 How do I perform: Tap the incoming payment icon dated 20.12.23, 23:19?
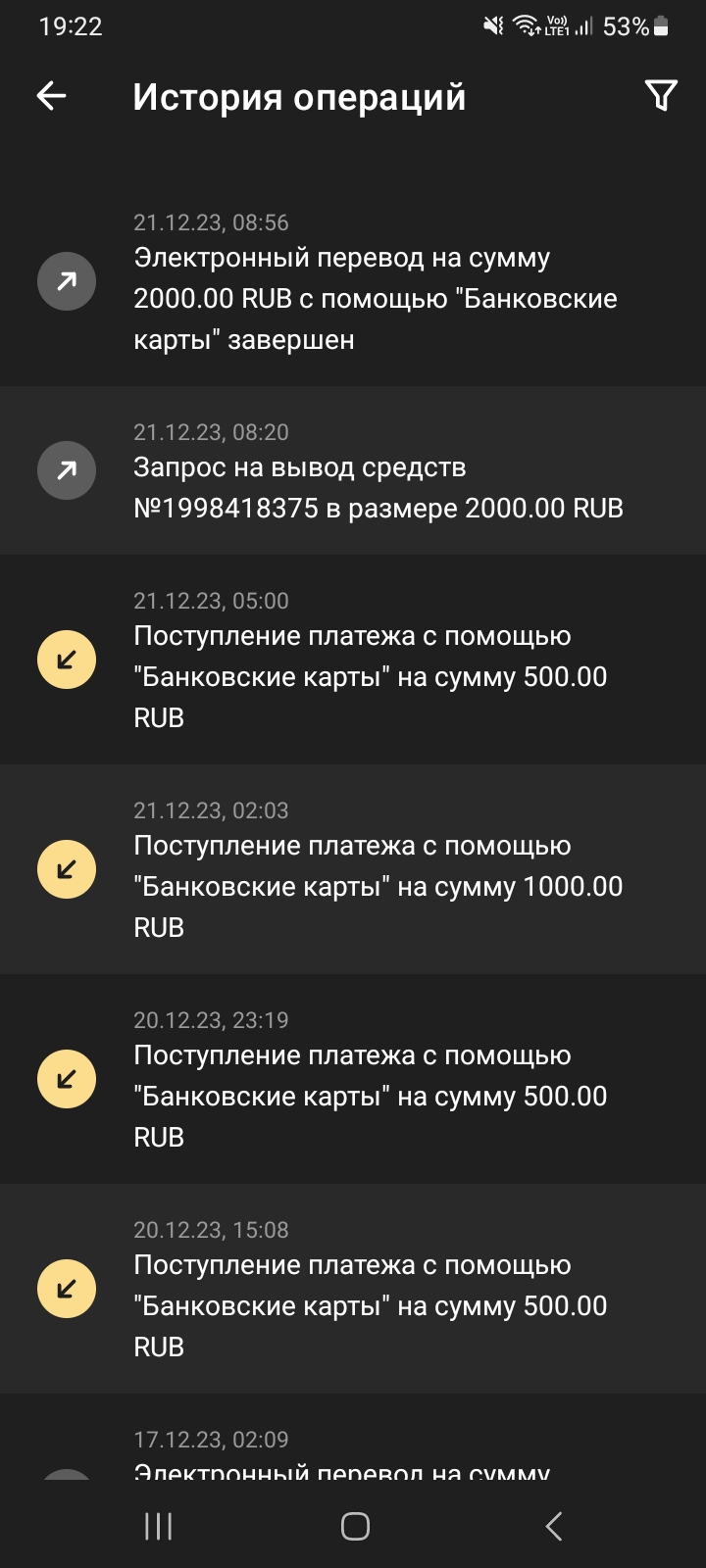pyautogui.click(x=66, y=1078)
